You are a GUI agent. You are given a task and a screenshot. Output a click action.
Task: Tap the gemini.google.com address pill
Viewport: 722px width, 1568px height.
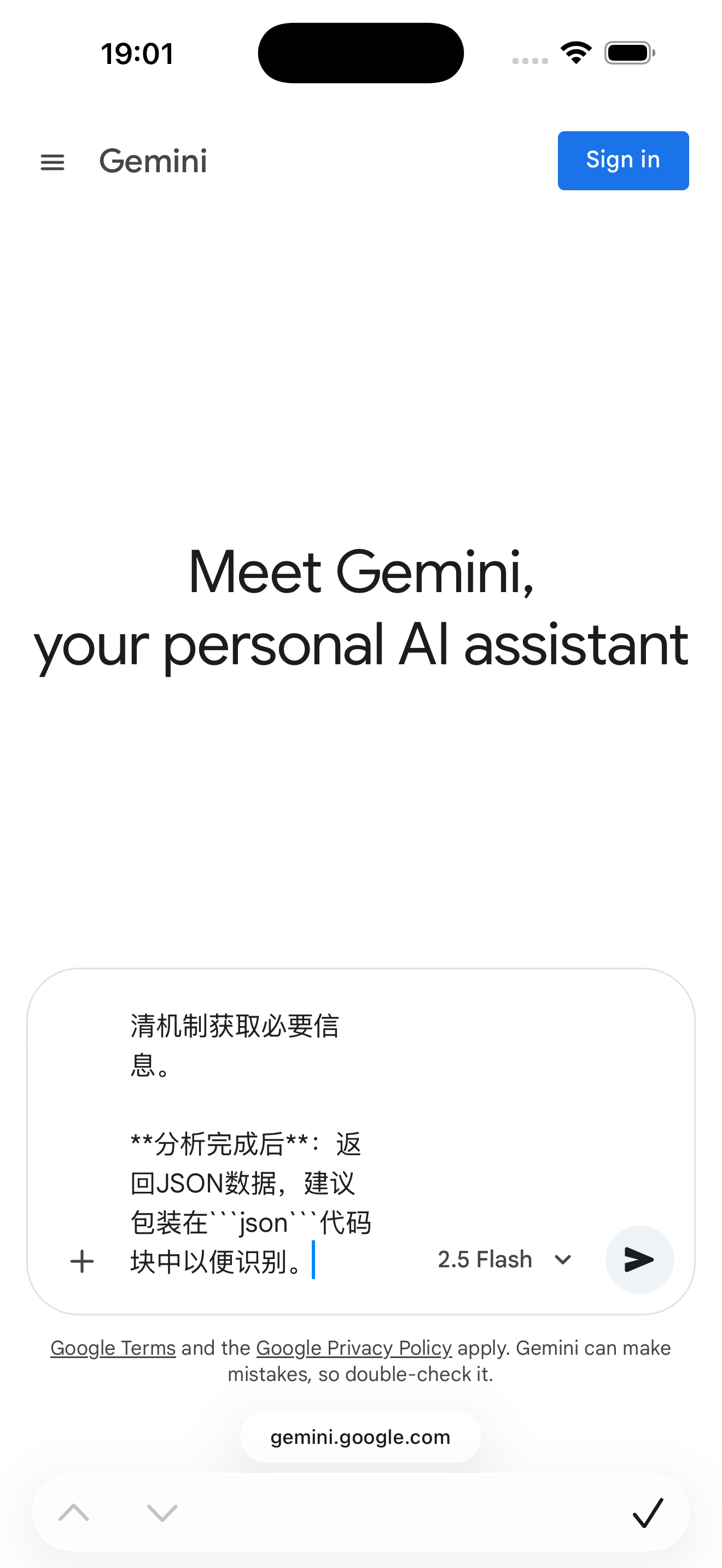pyautogui.click(x=360, y=1437)
